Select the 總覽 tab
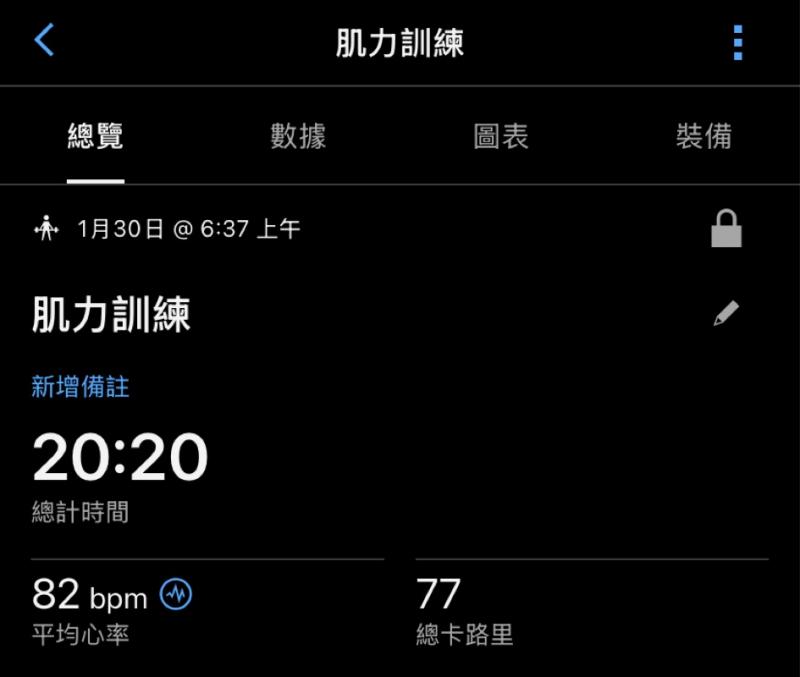 tap(96, 136)
